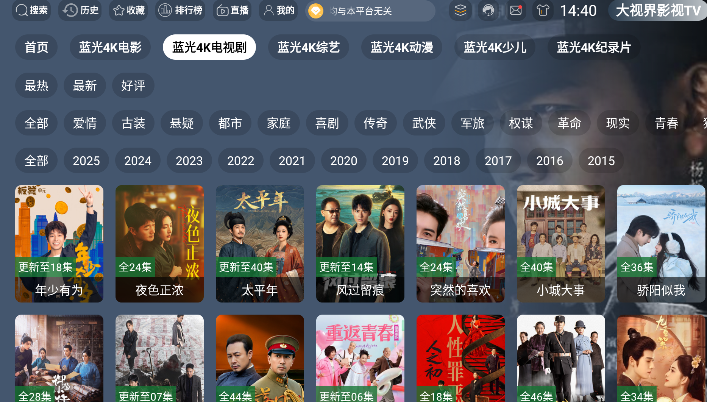
Task: Open the 搜索 search button
Action: pyautogui.click(x=30, y=10)
